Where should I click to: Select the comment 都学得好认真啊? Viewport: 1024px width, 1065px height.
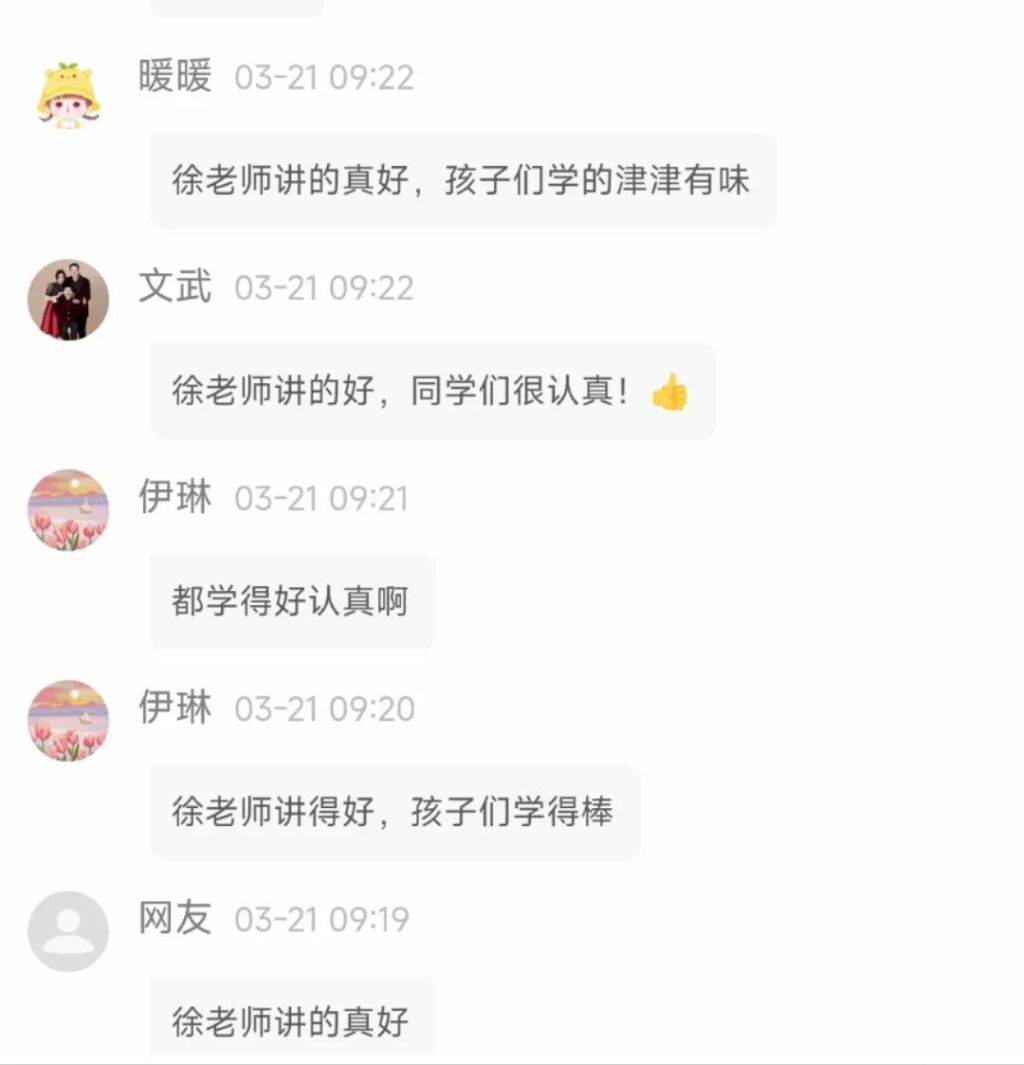(292, 602)
